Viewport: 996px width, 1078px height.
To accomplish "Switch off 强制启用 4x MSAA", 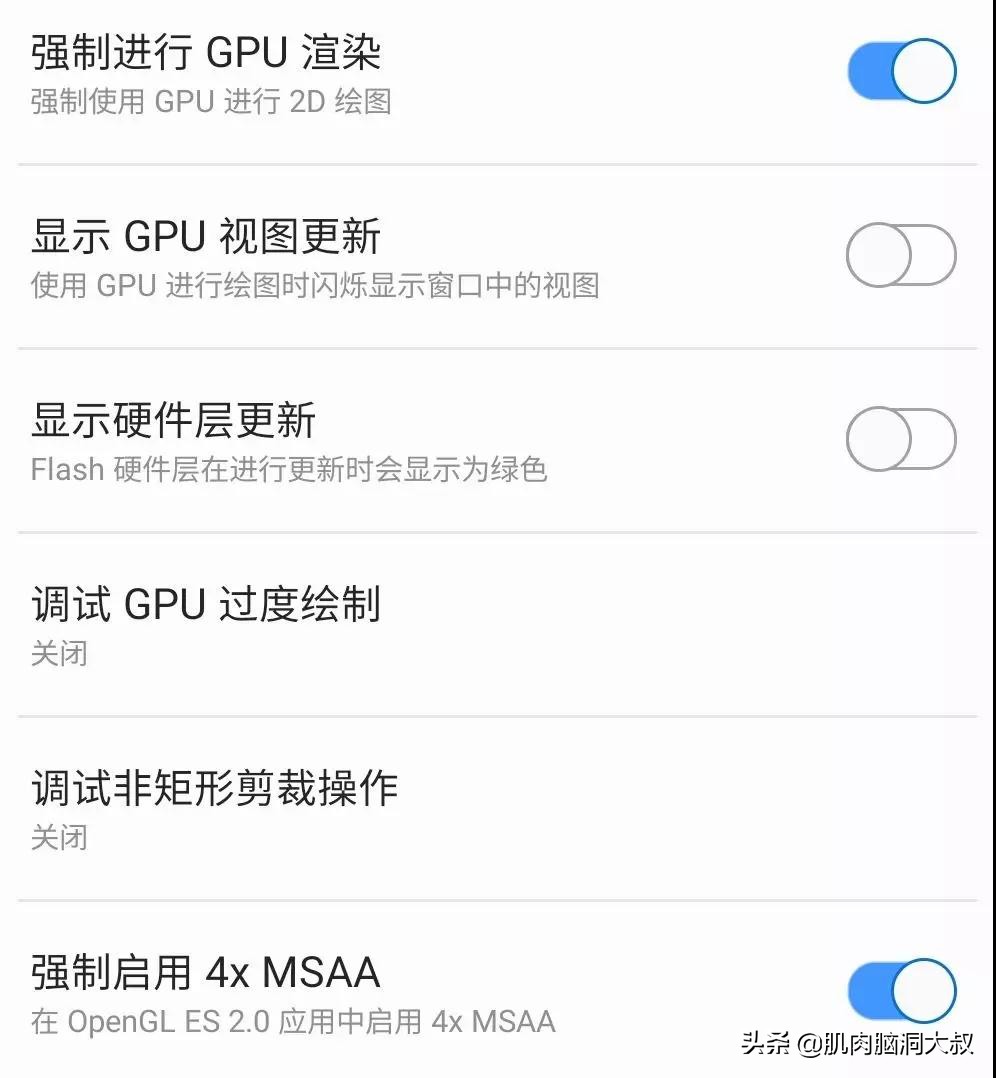I will coord(901,990).
